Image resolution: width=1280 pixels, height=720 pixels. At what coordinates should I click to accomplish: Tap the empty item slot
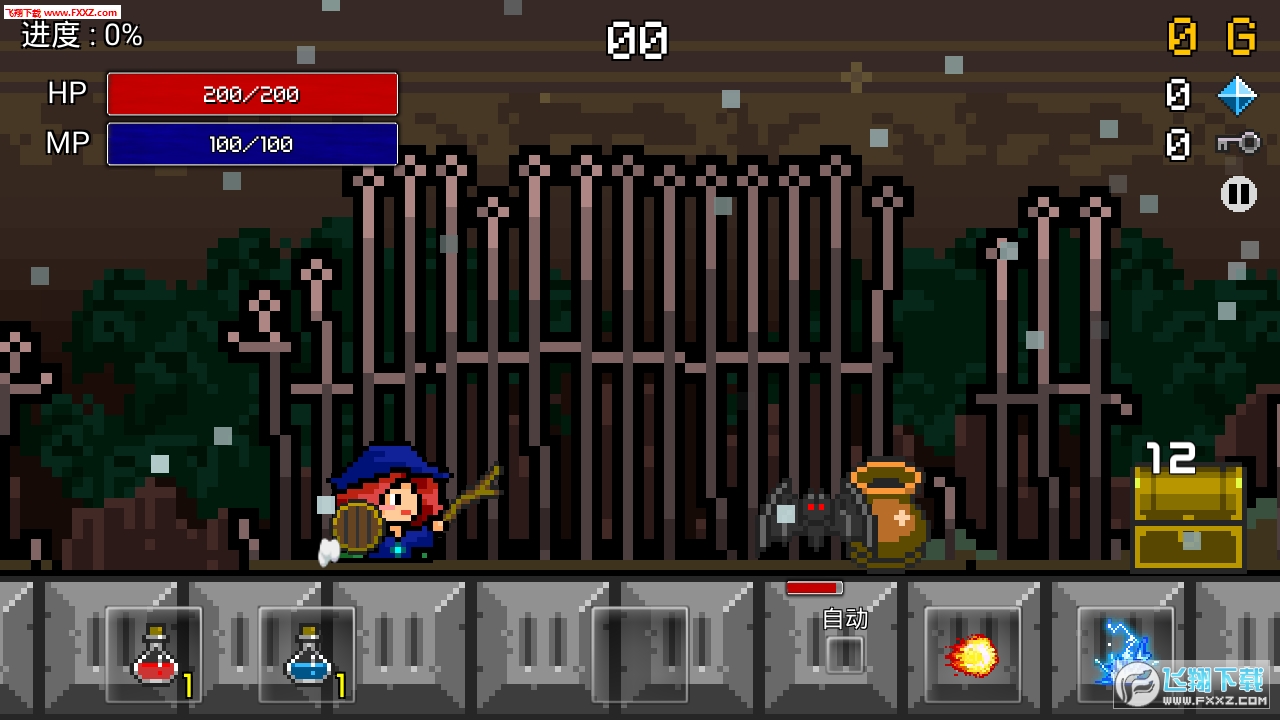tap(640, 655)
